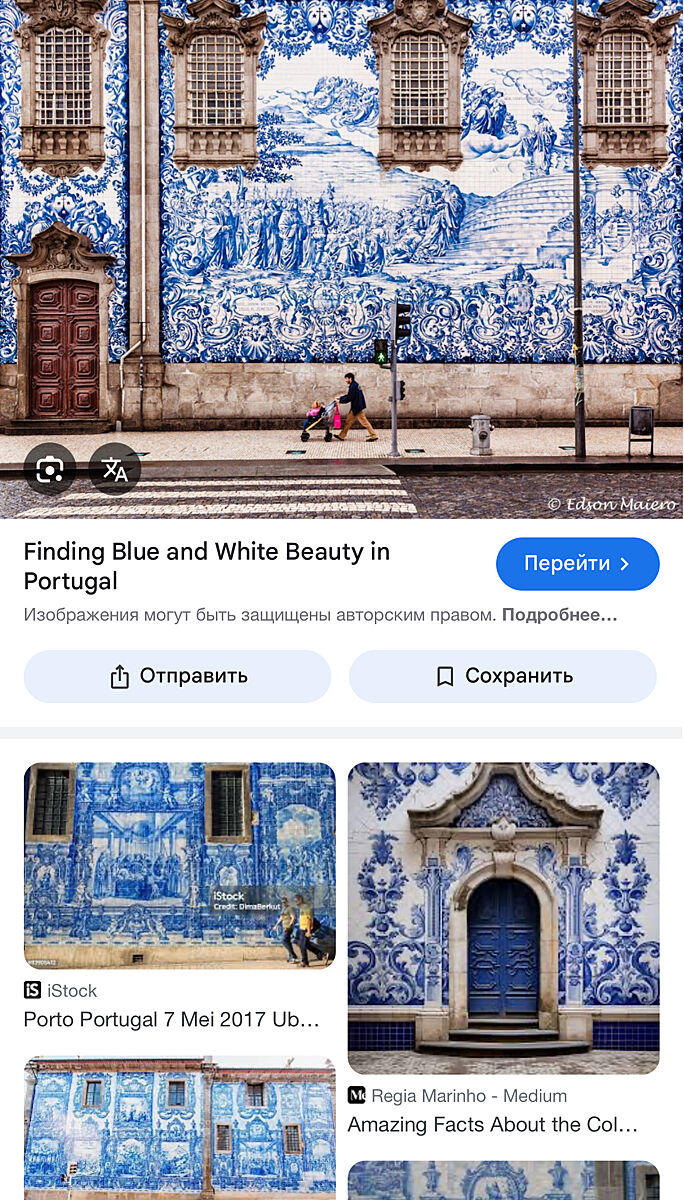Open the Regia Marinho Medium image

point(503,918)
